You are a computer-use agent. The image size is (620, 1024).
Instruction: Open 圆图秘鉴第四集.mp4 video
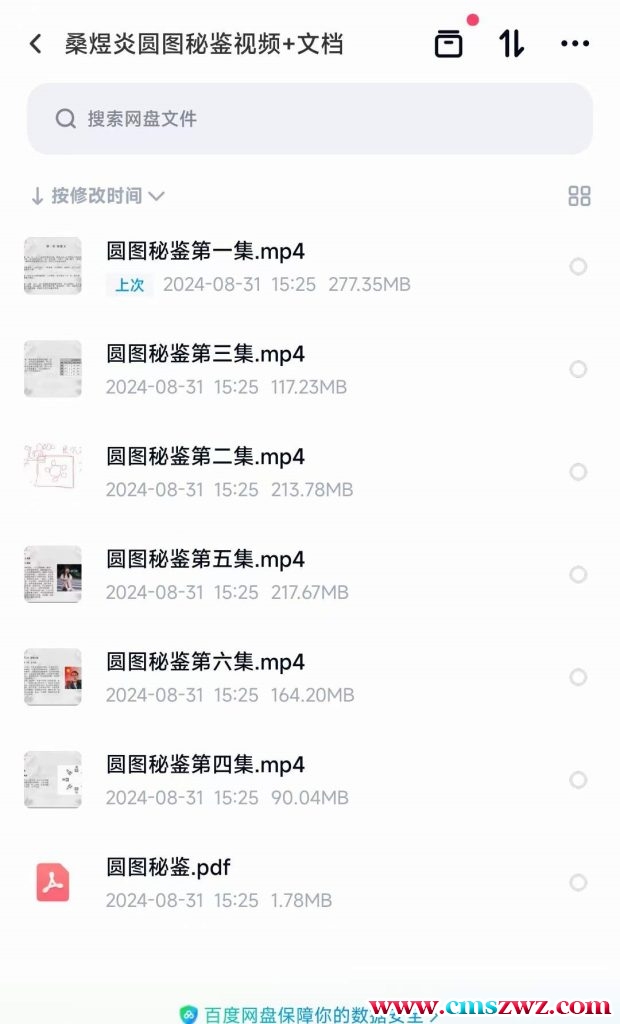pyautogui.click(x=205, y=765)
